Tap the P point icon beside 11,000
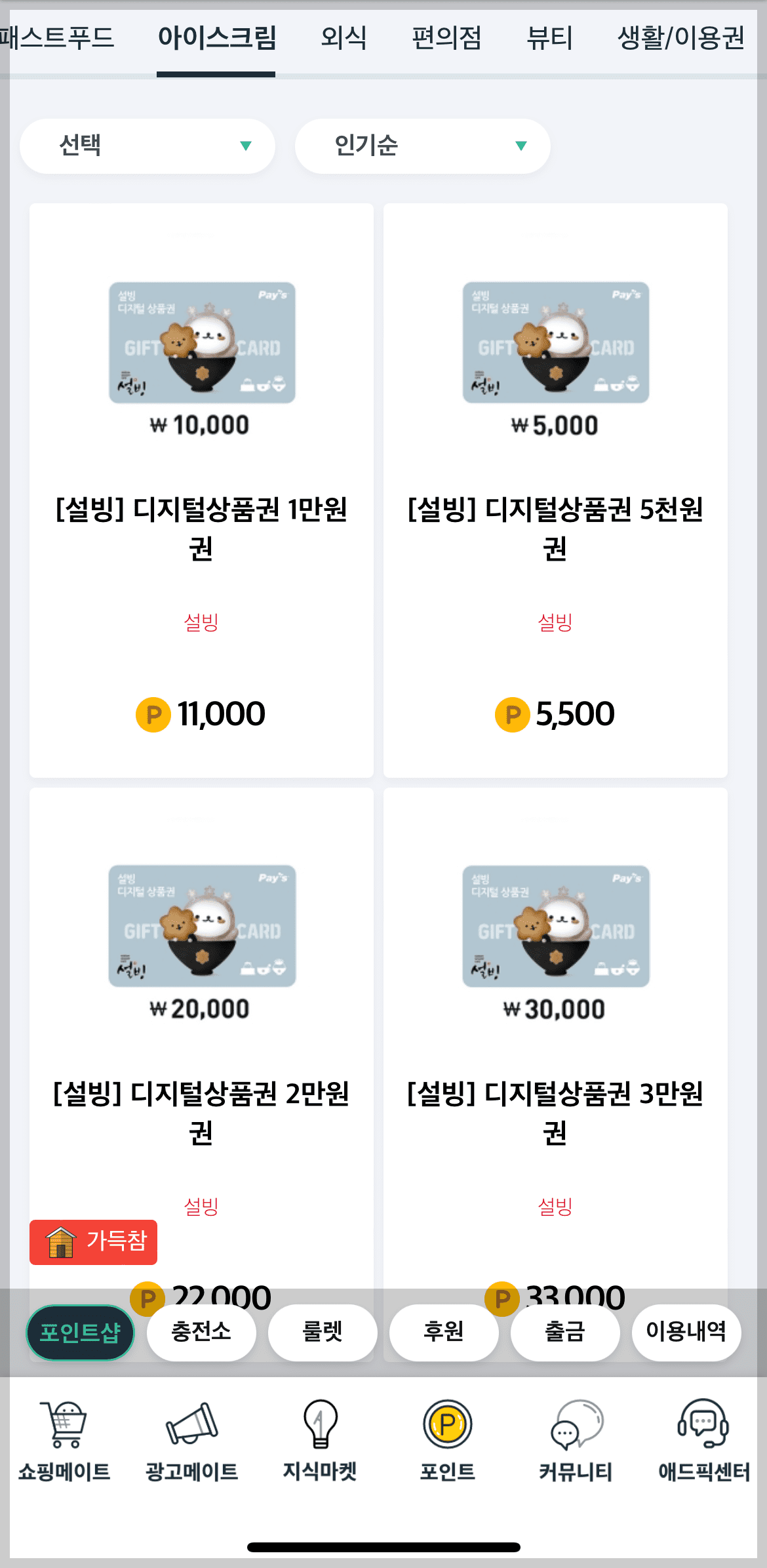767x1568 pixels. 152,713
